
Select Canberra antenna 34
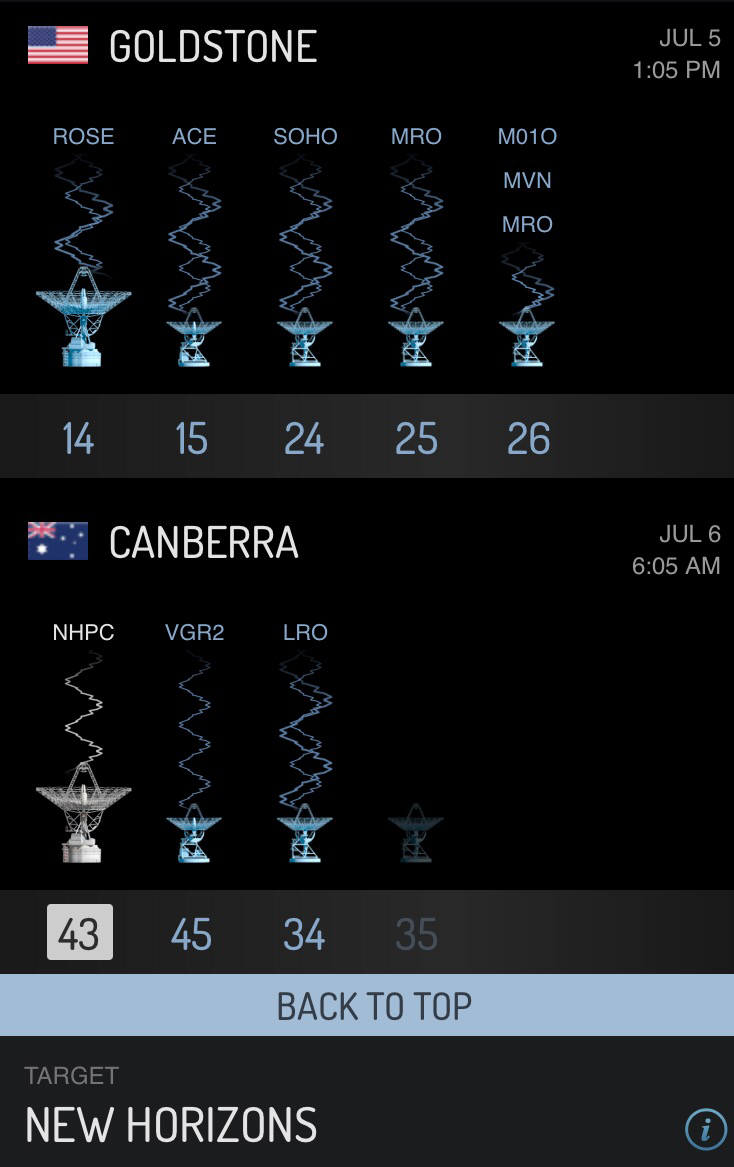[304, 934]
